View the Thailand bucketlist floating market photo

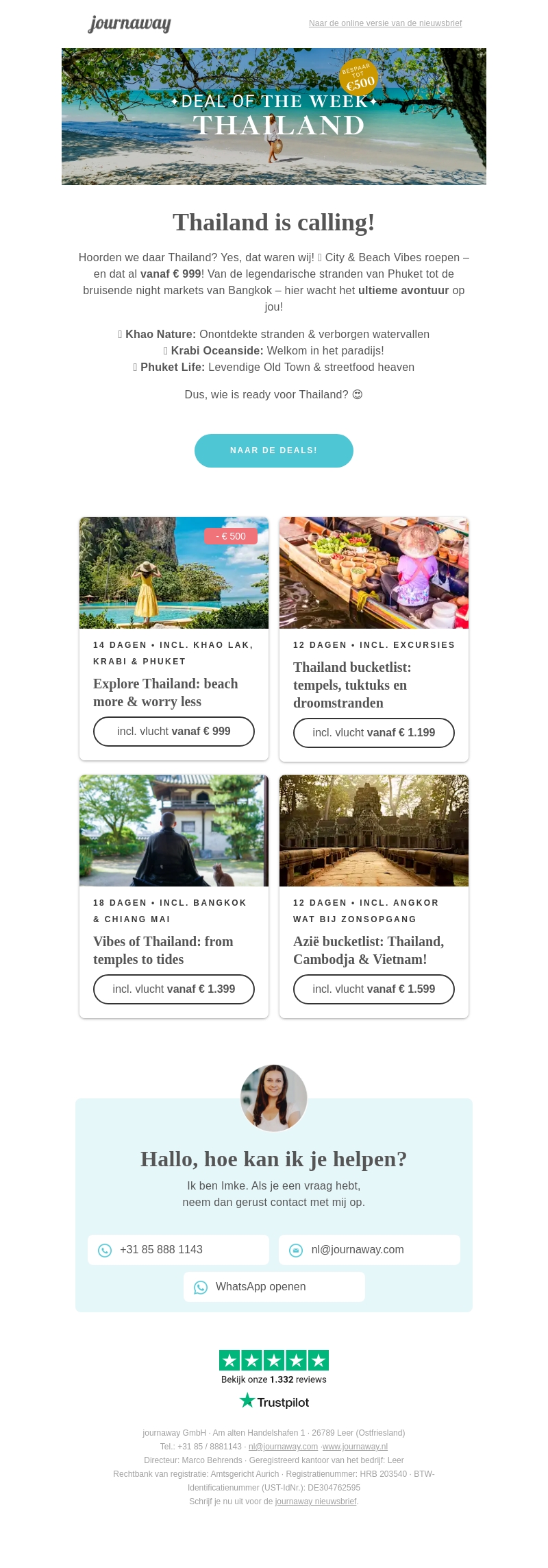[374, 572]
